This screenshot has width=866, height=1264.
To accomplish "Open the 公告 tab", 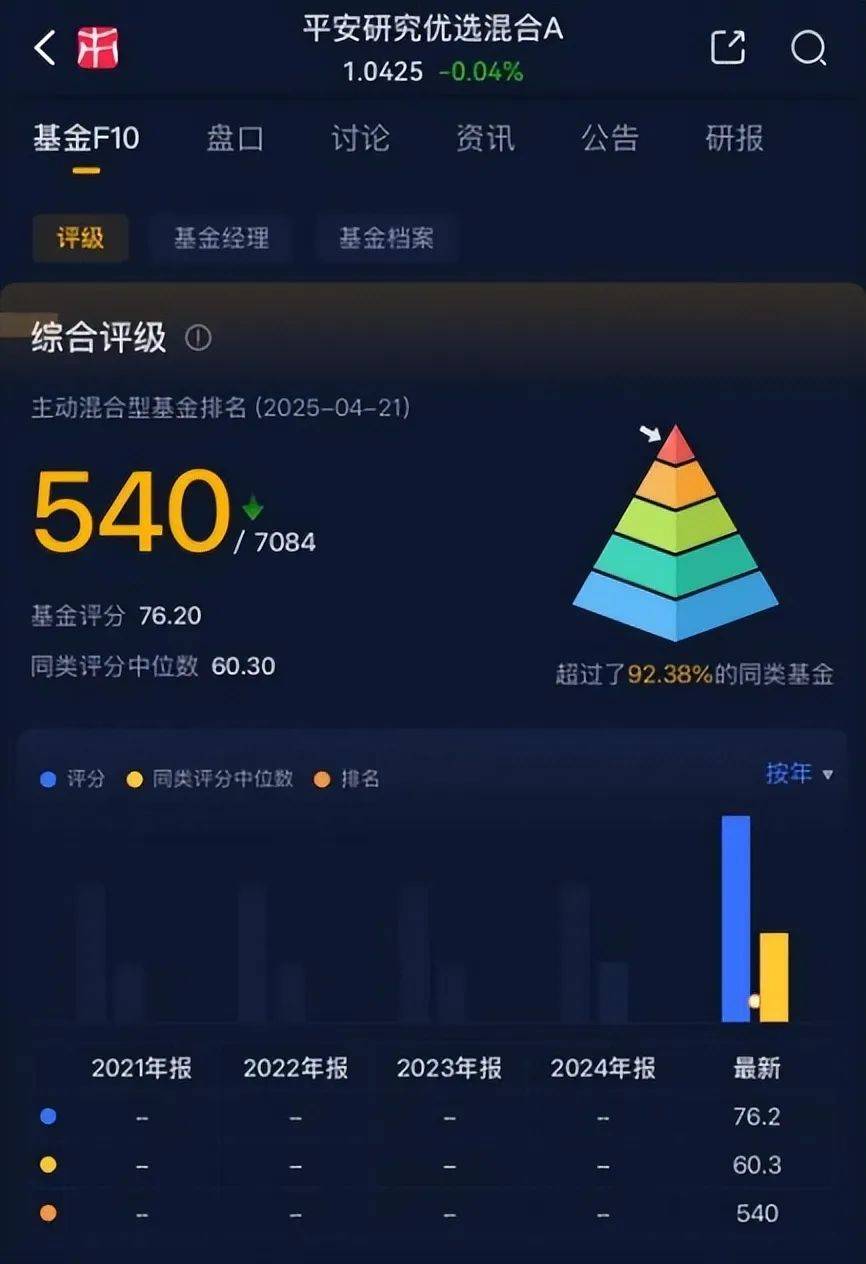I will (x=610, y=138).
